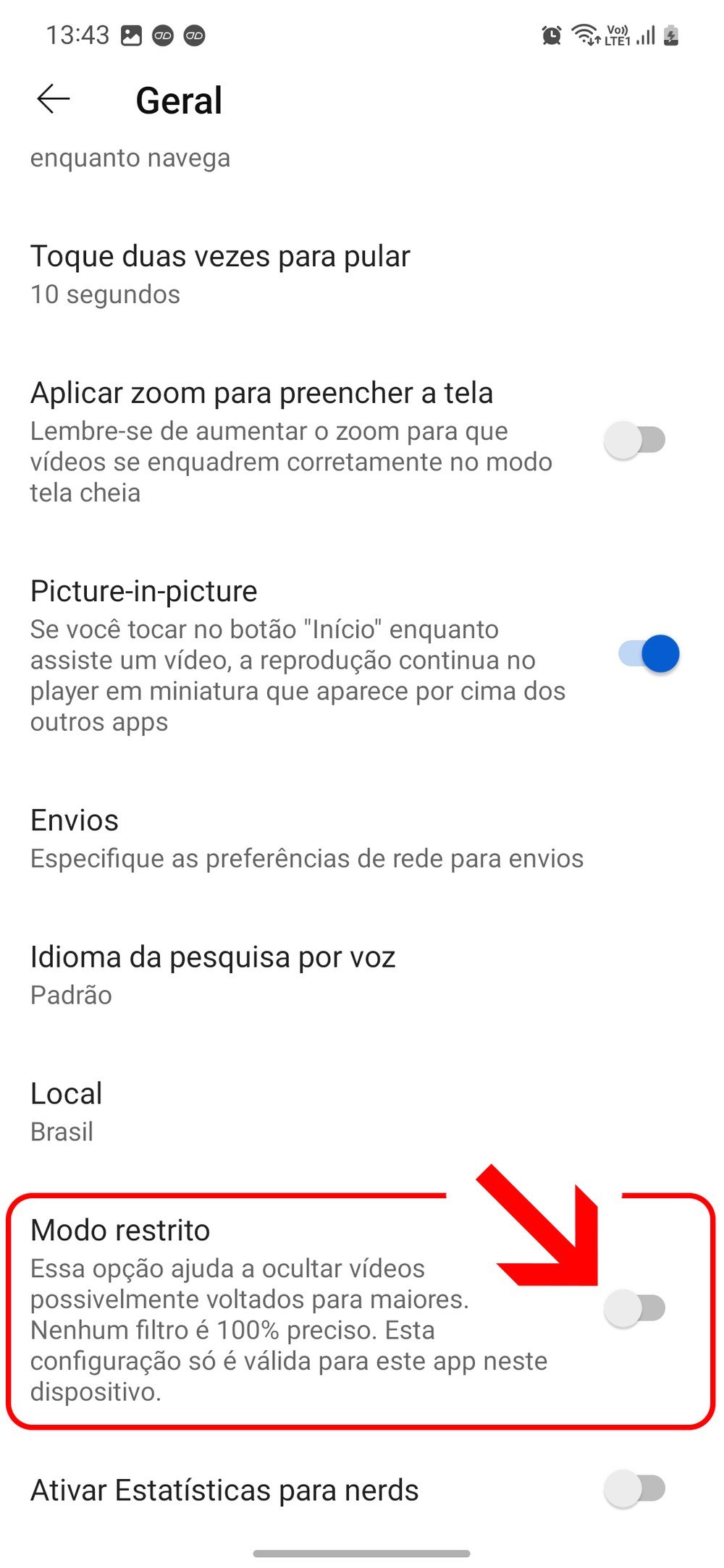Screen dimensions: 724x1568
Task: Change Local from Brasil
Action: coord(67,1111)
